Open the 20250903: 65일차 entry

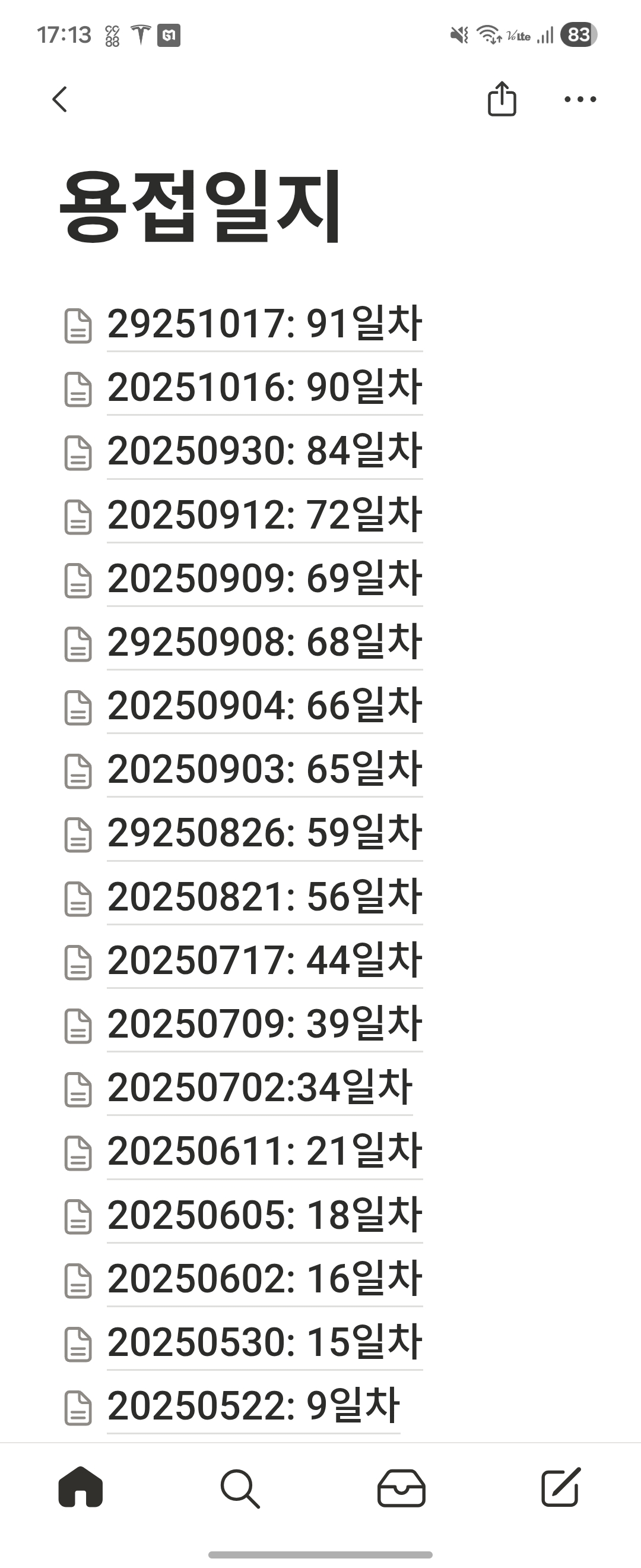[265, 769]
